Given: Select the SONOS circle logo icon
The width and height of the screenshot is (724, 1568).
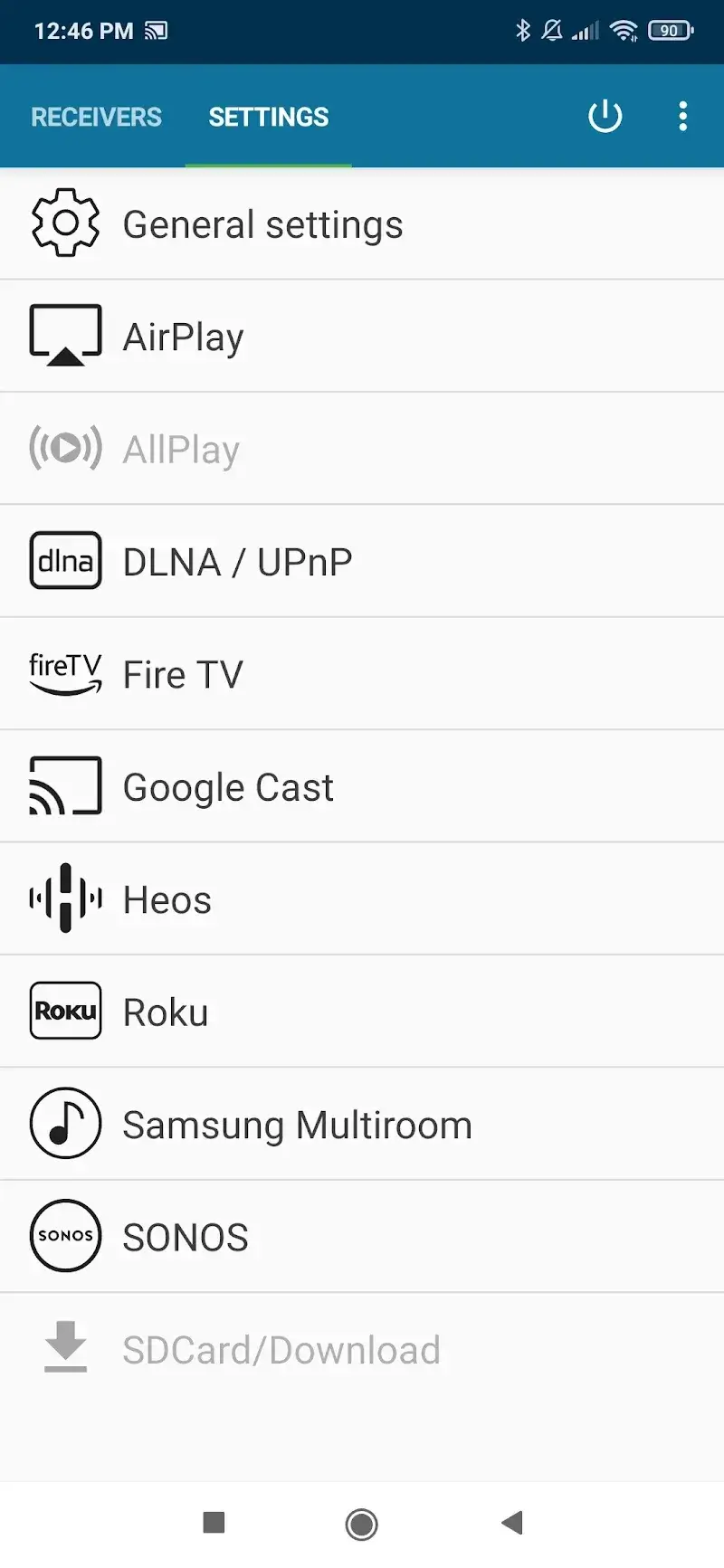Looking at the screenshot, I should pos(65,1235).
